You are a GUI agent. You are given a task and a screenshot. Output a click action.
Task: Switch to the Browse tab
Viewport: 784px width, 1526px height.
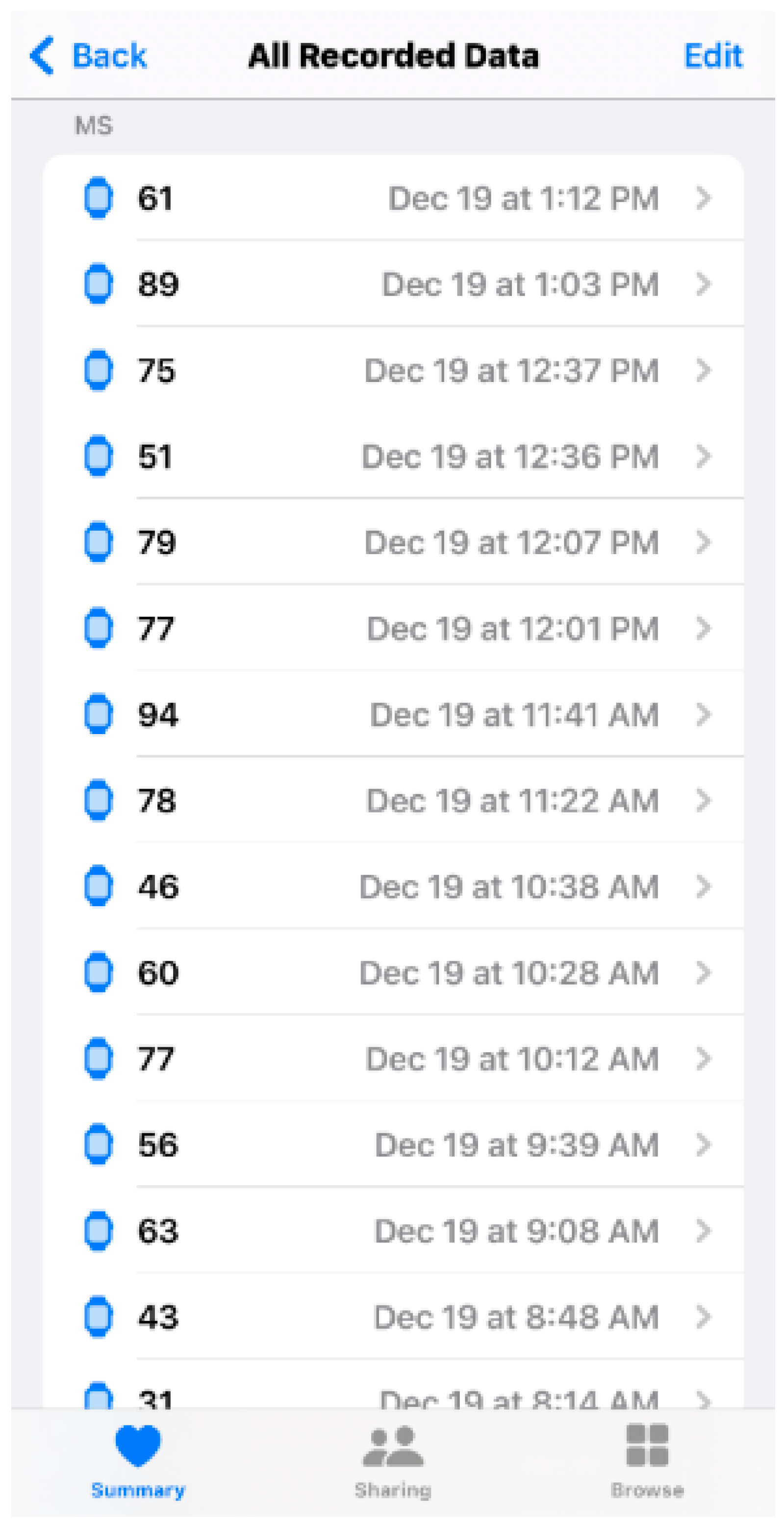[647, 1461]
